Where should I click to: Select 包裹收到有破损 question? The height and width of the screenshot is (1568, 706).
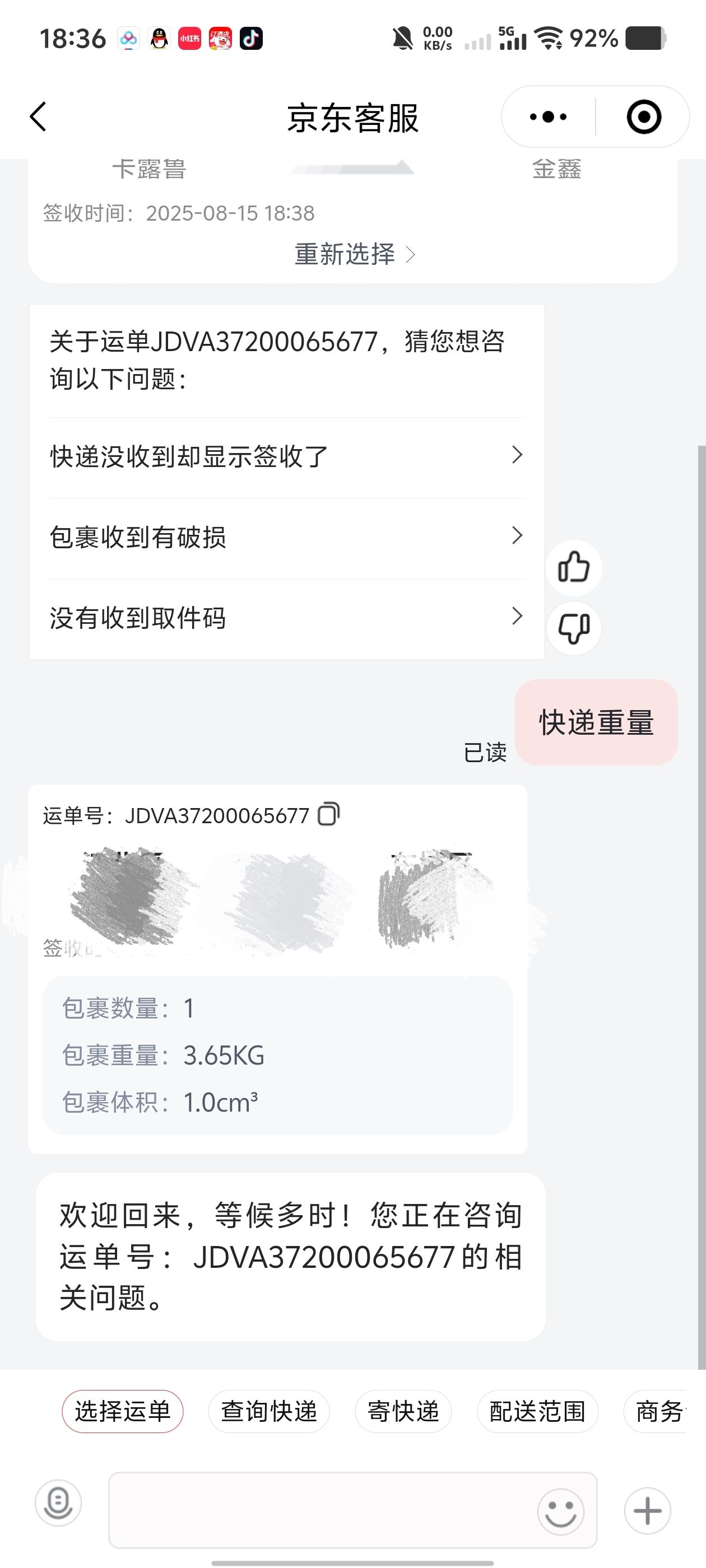[x=286, y=537]
